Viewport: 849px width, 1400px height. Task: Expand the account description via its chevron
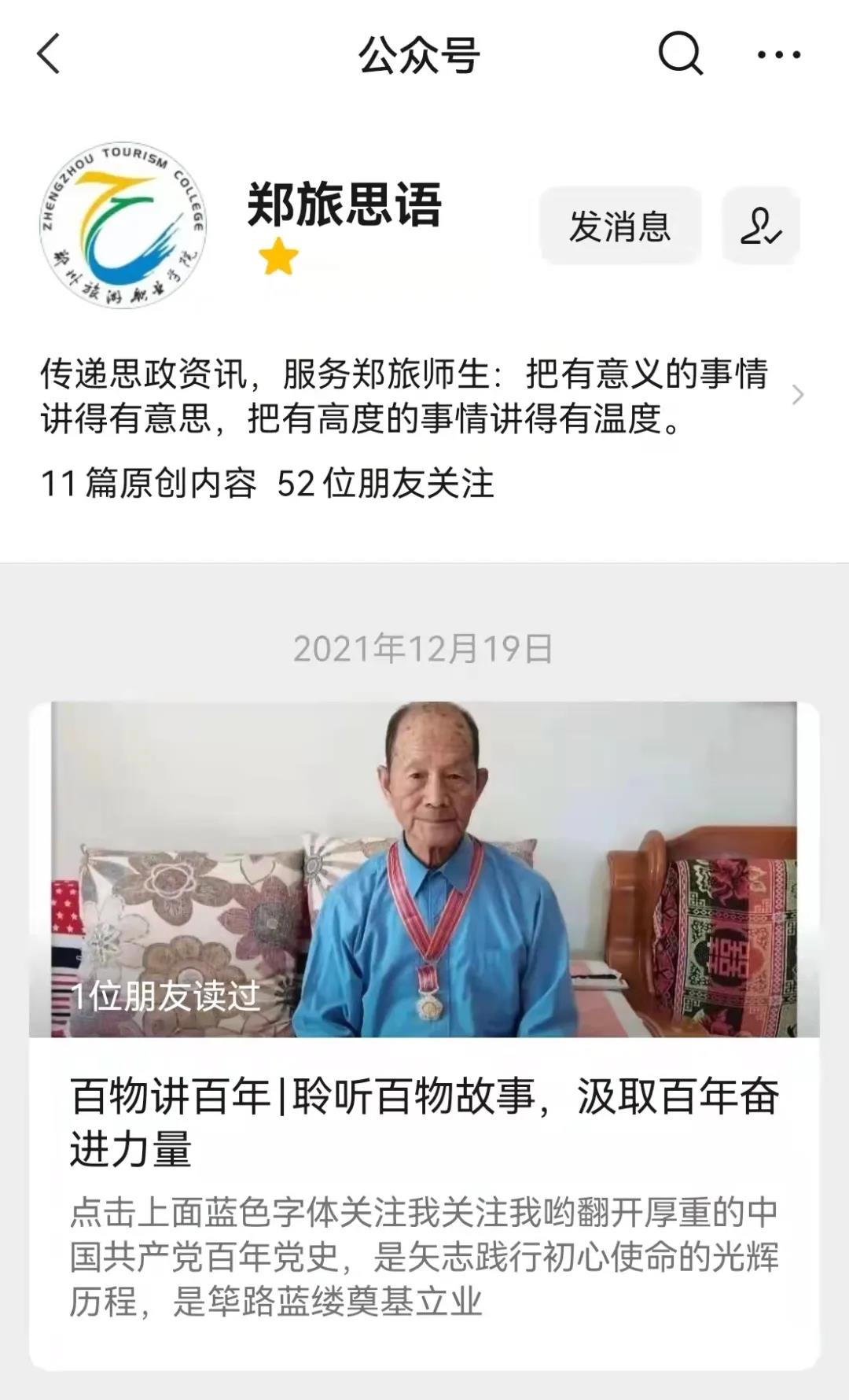797,395
